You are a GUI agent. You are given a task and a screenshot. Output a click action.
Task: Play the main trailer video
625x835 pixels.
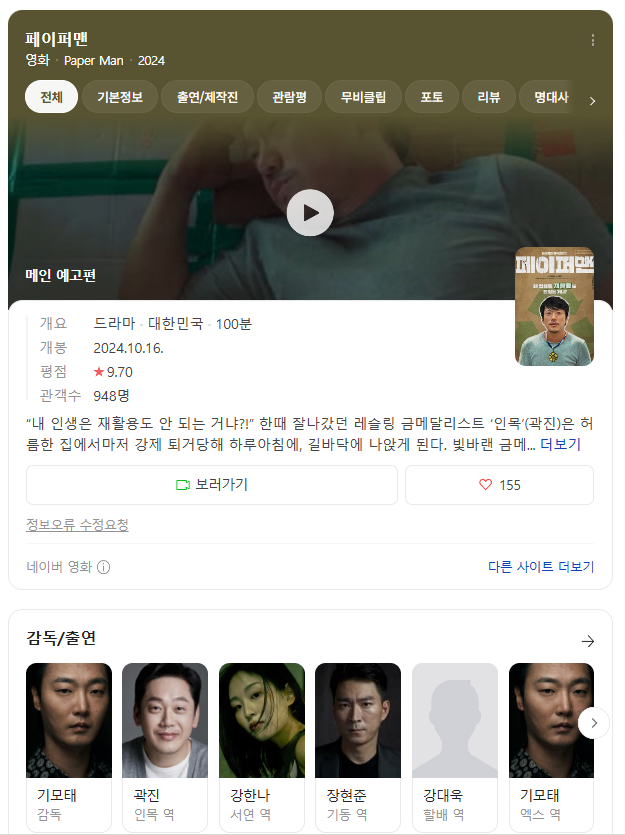coord(310,213)
